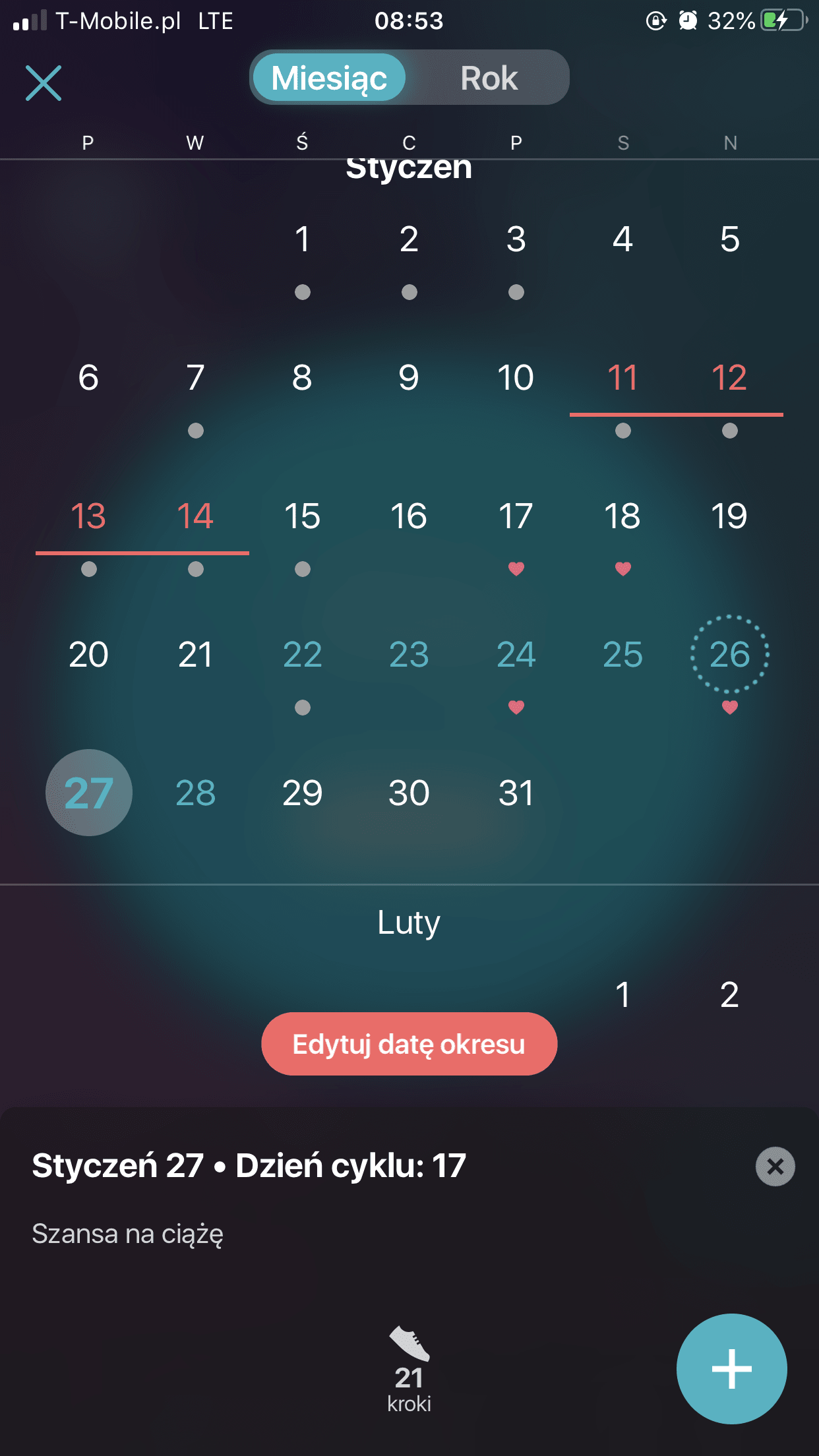
Task: Choose January 14 period day
Action: pyautogui.click(x=195, y=516)
